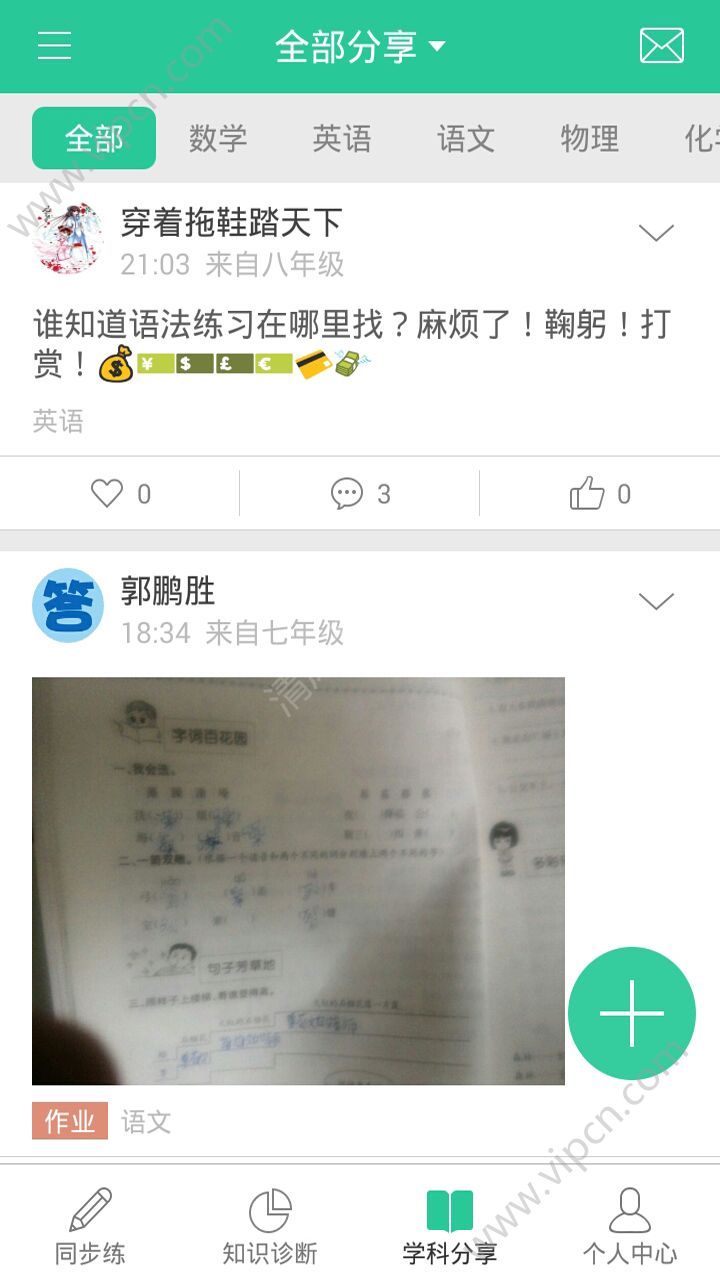Expand the 全部分享 dropdown title
The image size is (720, 1280).
pos(360,47)
